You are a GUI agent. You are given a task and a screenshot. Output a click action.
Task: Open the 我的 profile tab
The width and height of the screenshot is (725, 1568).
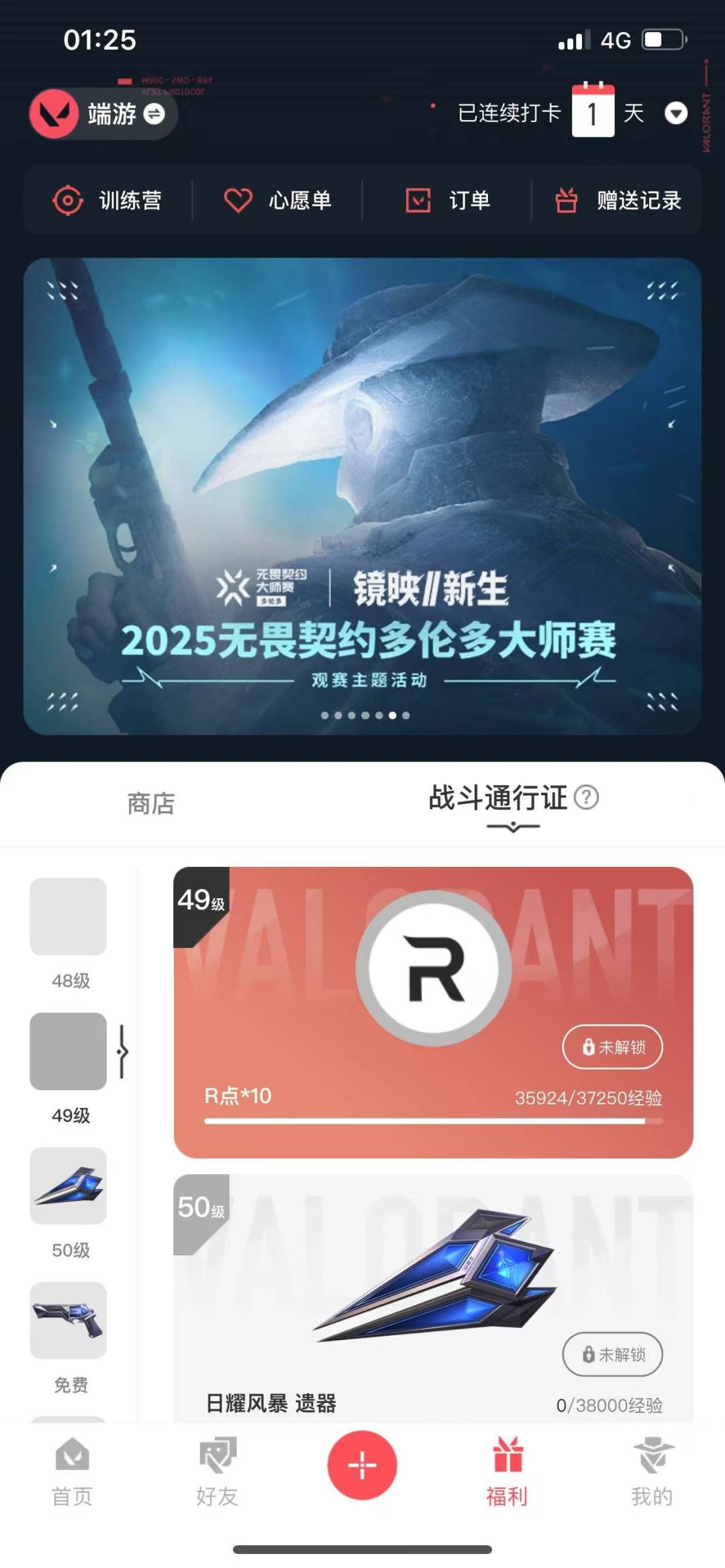(652, 1472)
